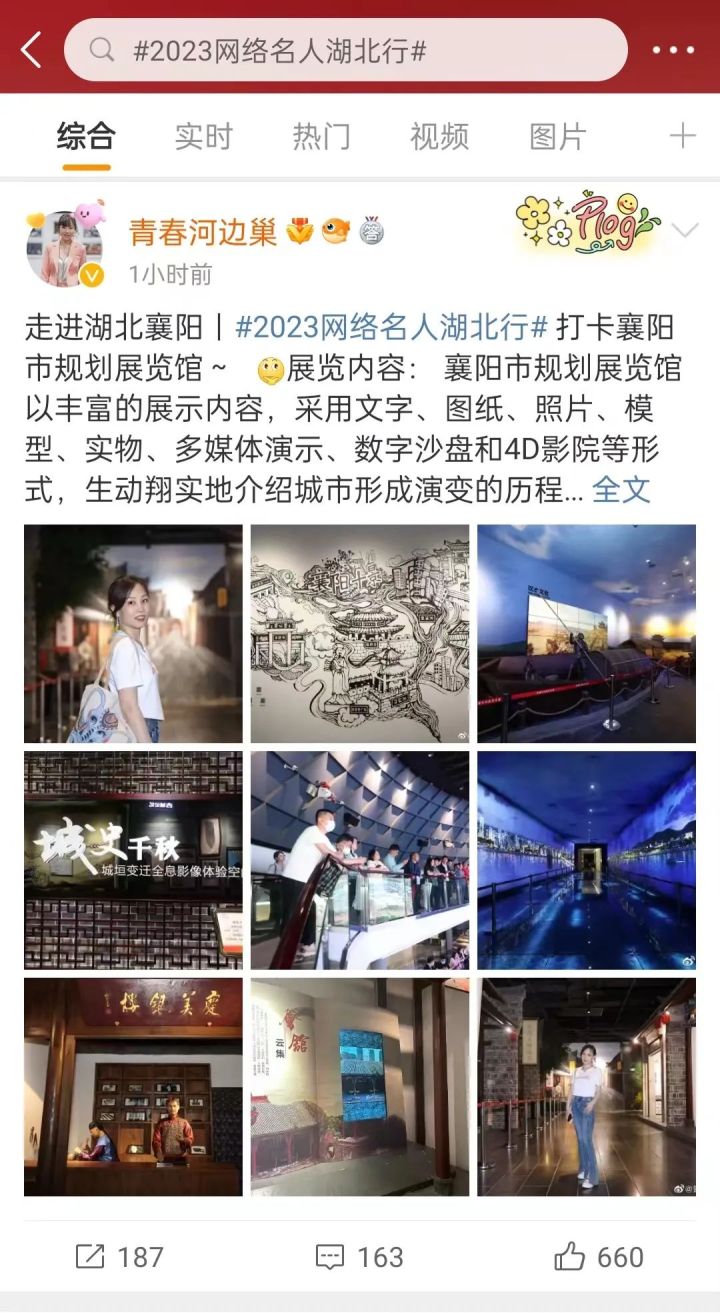Viewport: 720px width, 1313px height.
Task: Switch to the 实时 tab
Action: [x=203, y=137]
